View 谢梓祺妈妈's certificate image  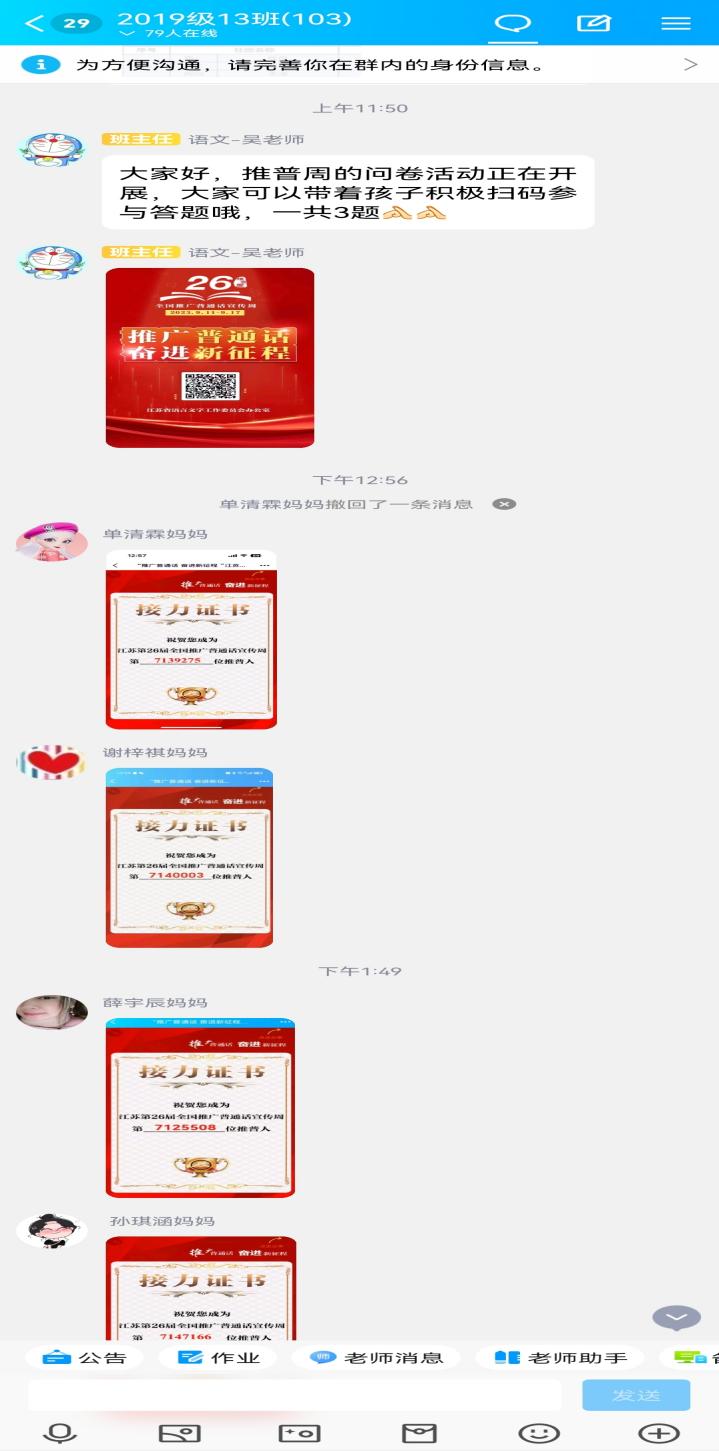click(x=189, y=857)
